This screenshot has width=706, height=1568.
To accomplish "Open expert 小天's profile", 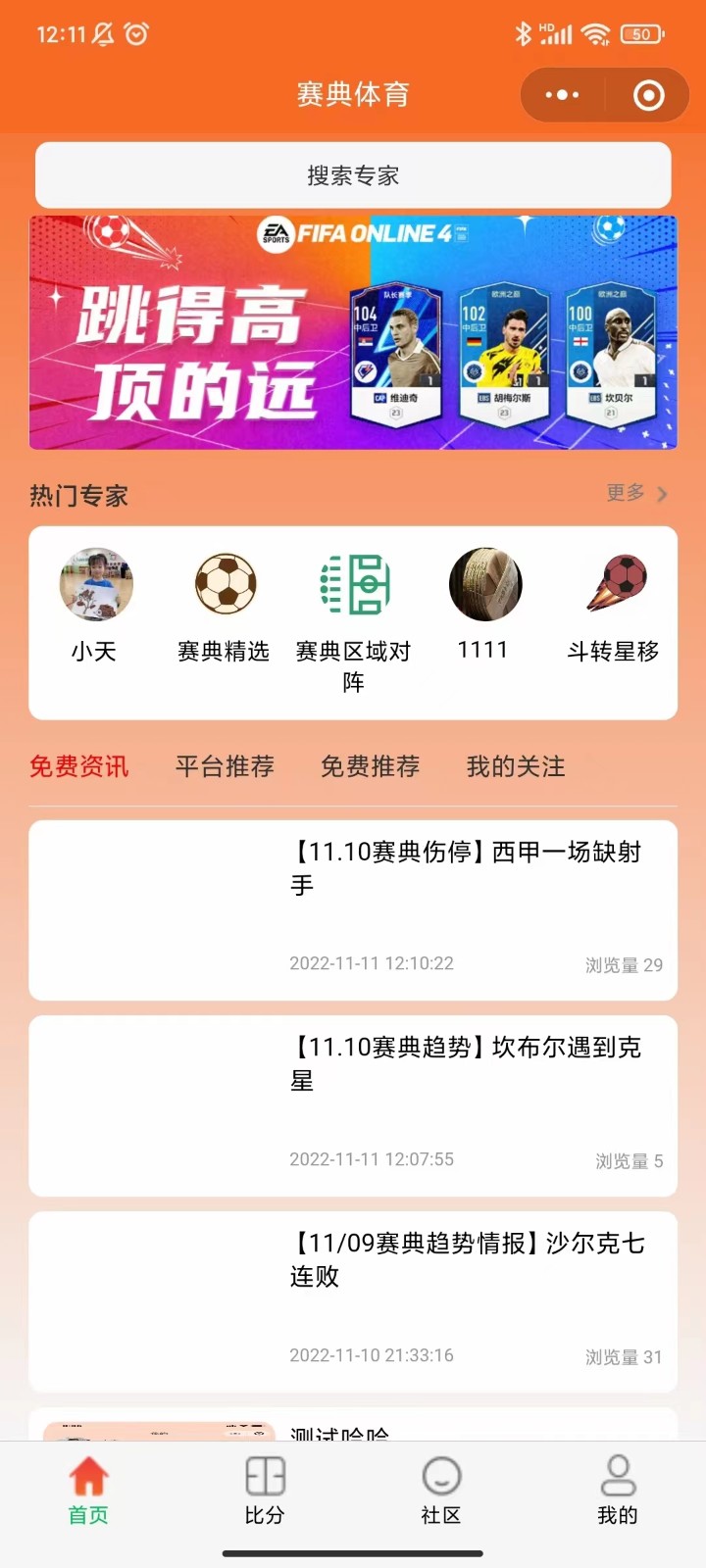I will [x=95, y=605].
